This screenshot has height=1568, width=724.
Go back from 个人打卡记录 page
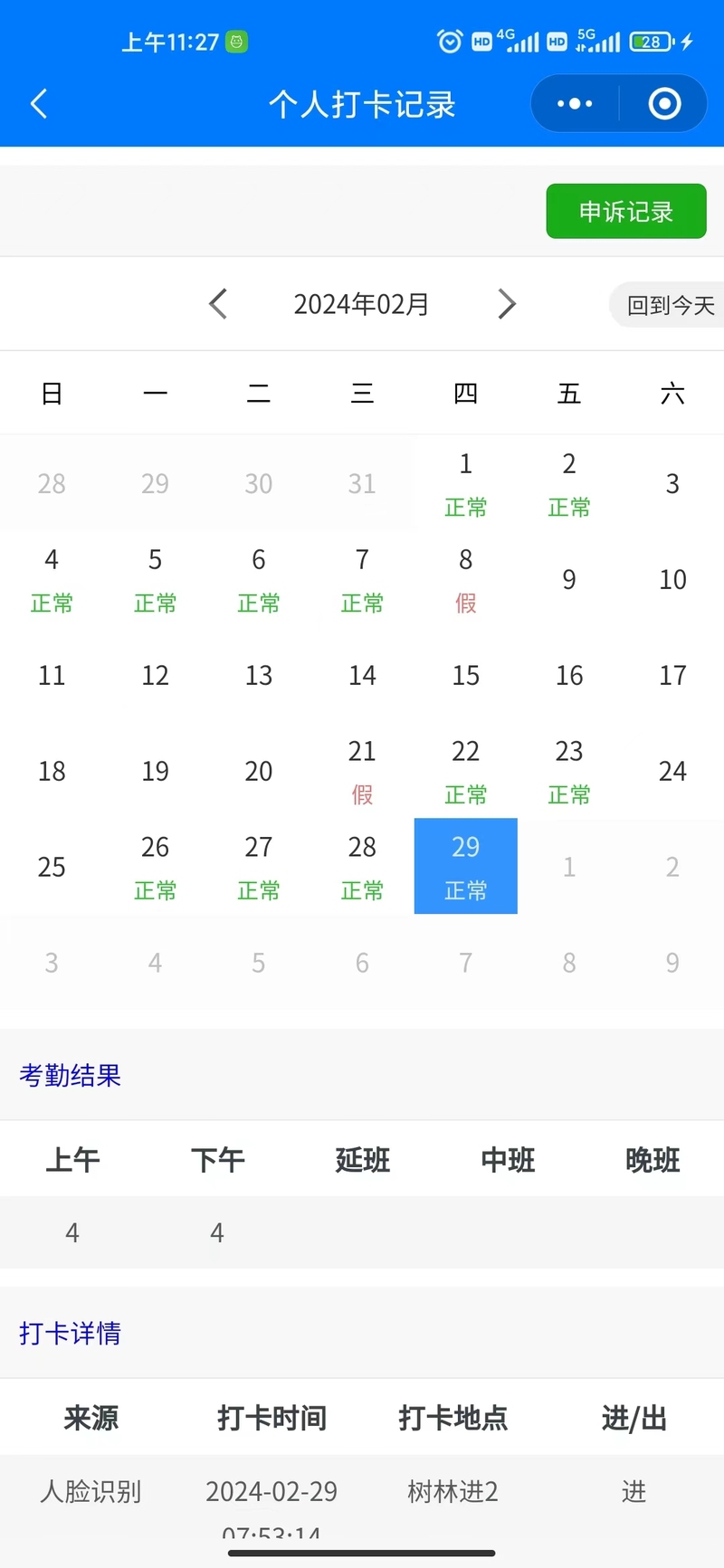pyautogui.click(x=39, y=104)
